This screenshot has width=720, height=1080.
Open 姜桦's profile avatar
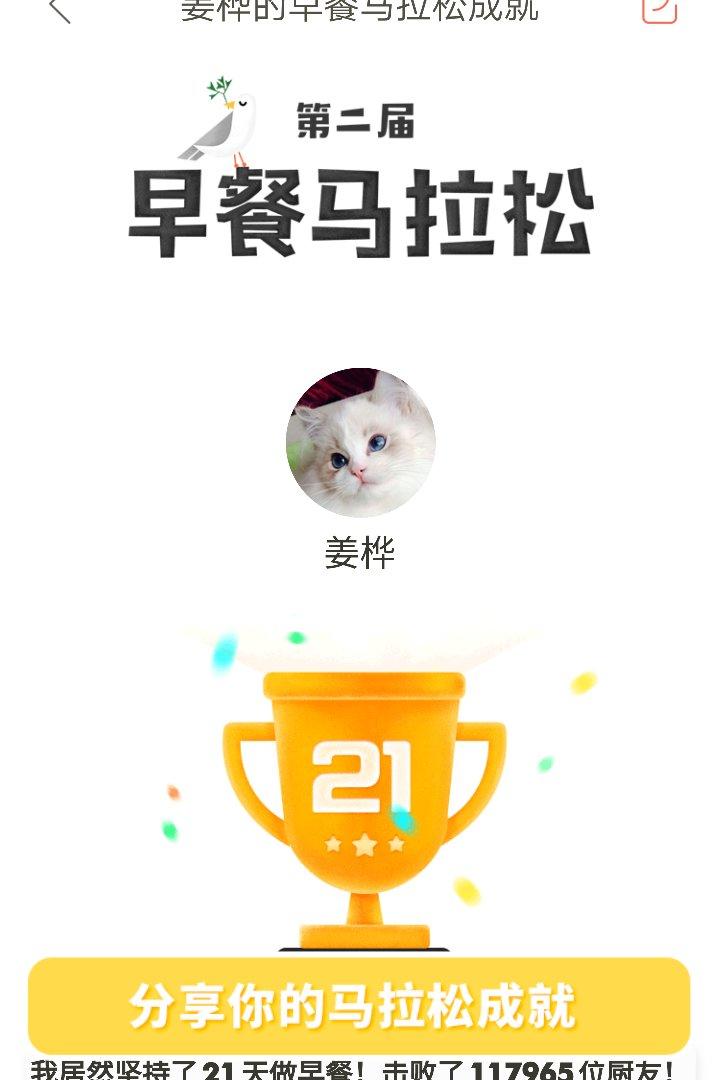pos(360,442)
